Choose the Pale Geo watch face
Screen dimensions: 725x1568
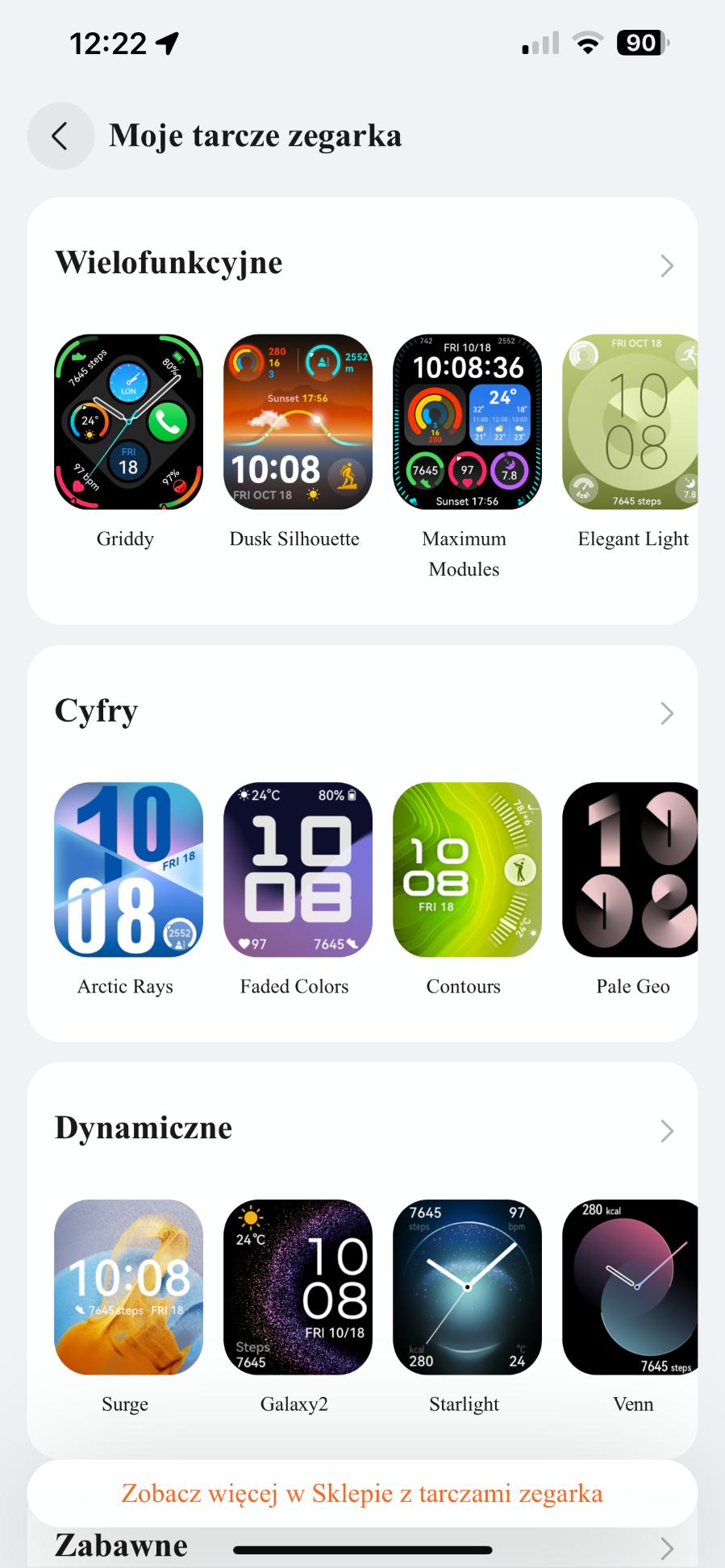[x=630, y=869]
